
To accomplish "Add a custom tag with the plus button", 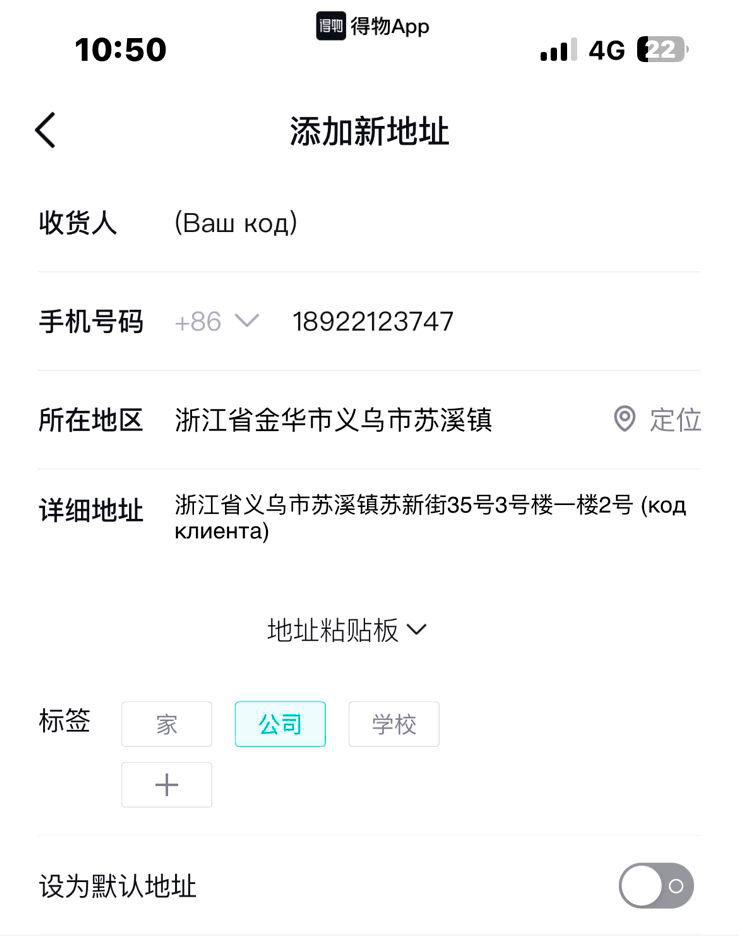I will point(167,785).
